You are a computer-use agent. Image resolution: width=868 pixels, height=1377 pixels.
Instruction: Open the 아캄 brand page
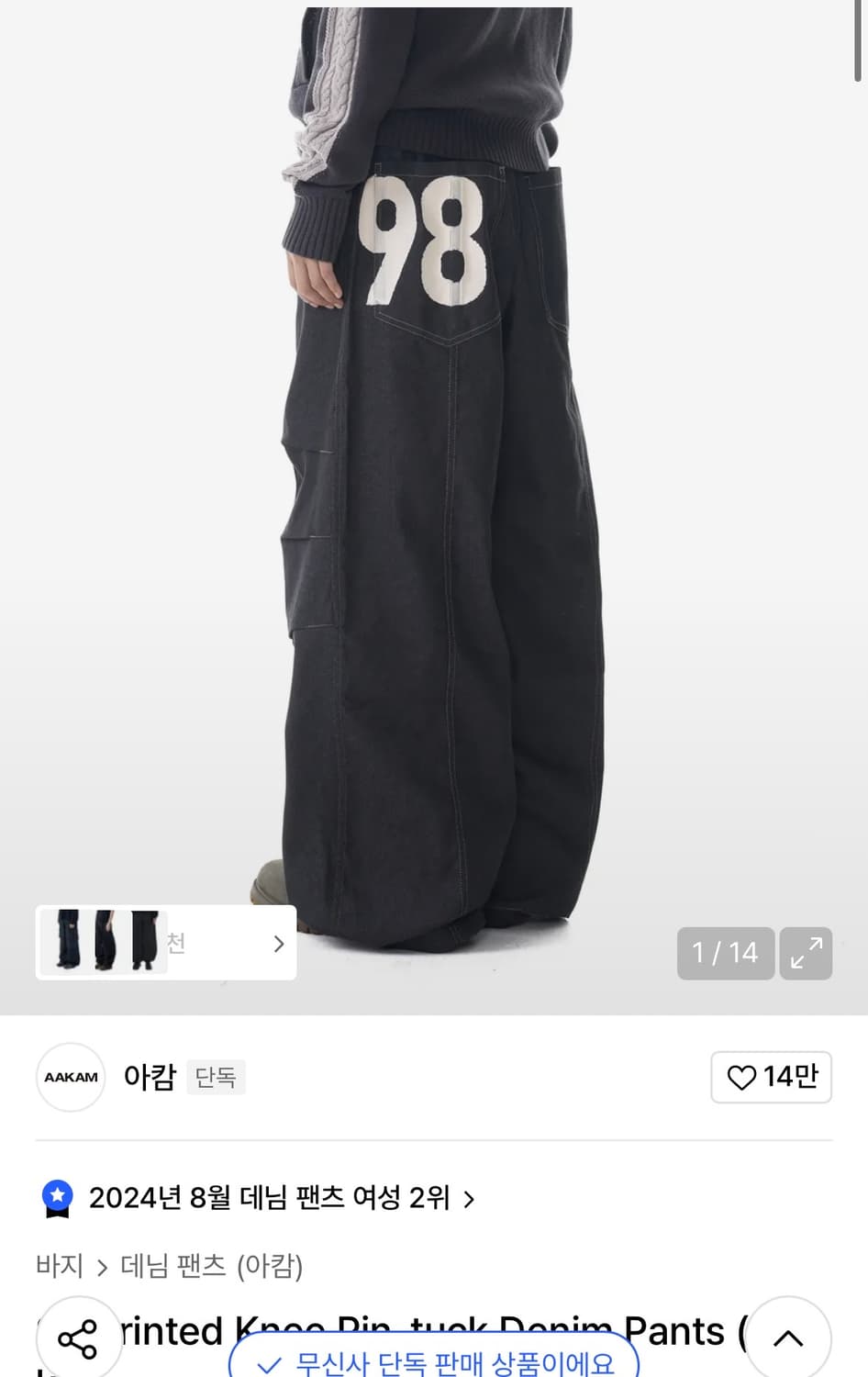[150, 1077]
